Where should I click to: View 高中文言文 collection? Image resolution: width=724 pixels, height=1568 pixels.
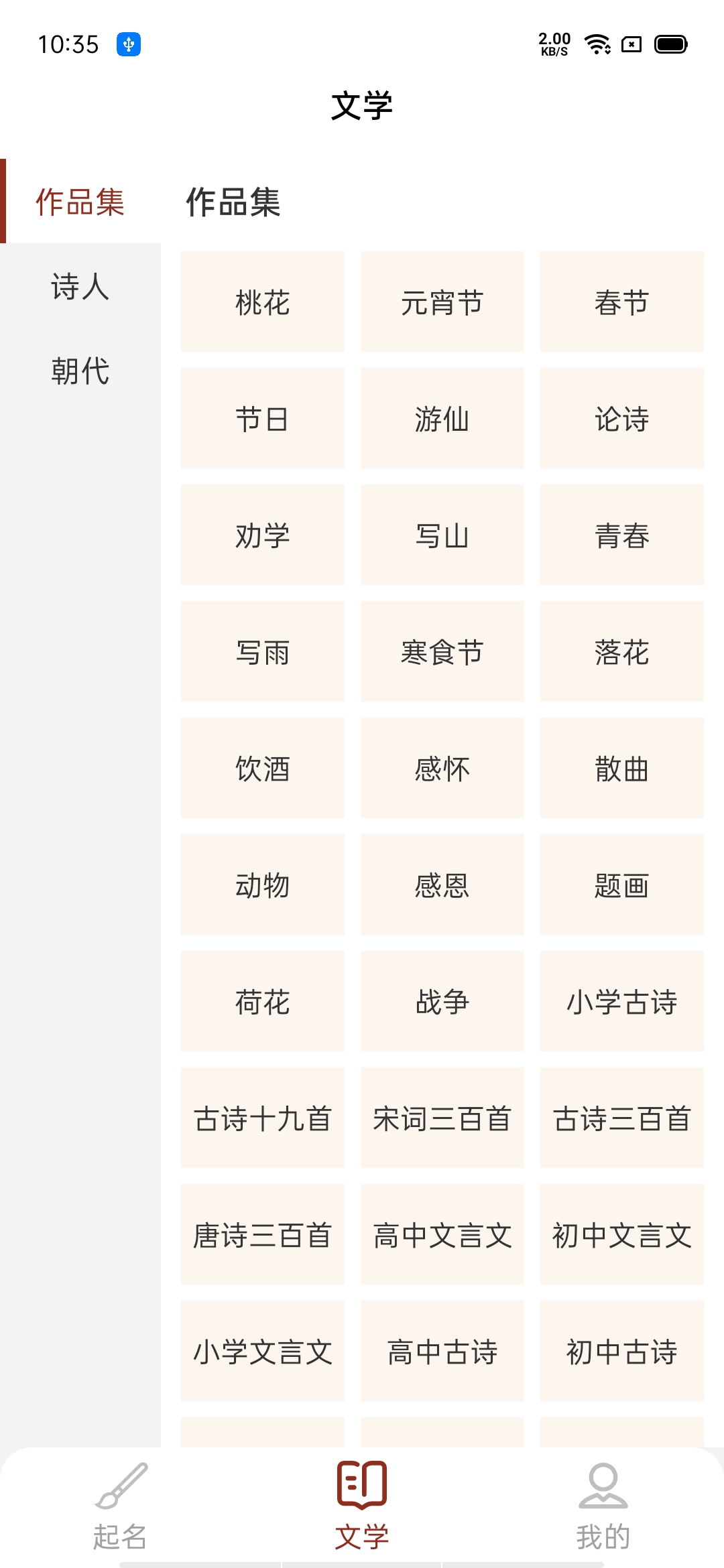[x=442, y=1235]
